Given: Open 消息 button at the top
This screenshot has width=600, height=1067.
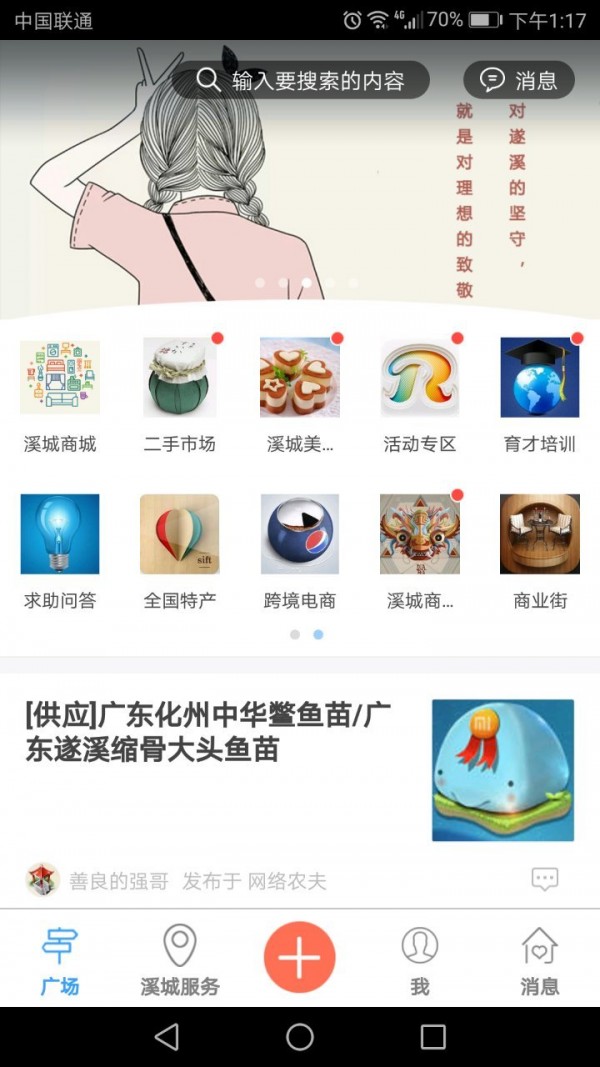Looking at the screenshot, I should (519, 81).
